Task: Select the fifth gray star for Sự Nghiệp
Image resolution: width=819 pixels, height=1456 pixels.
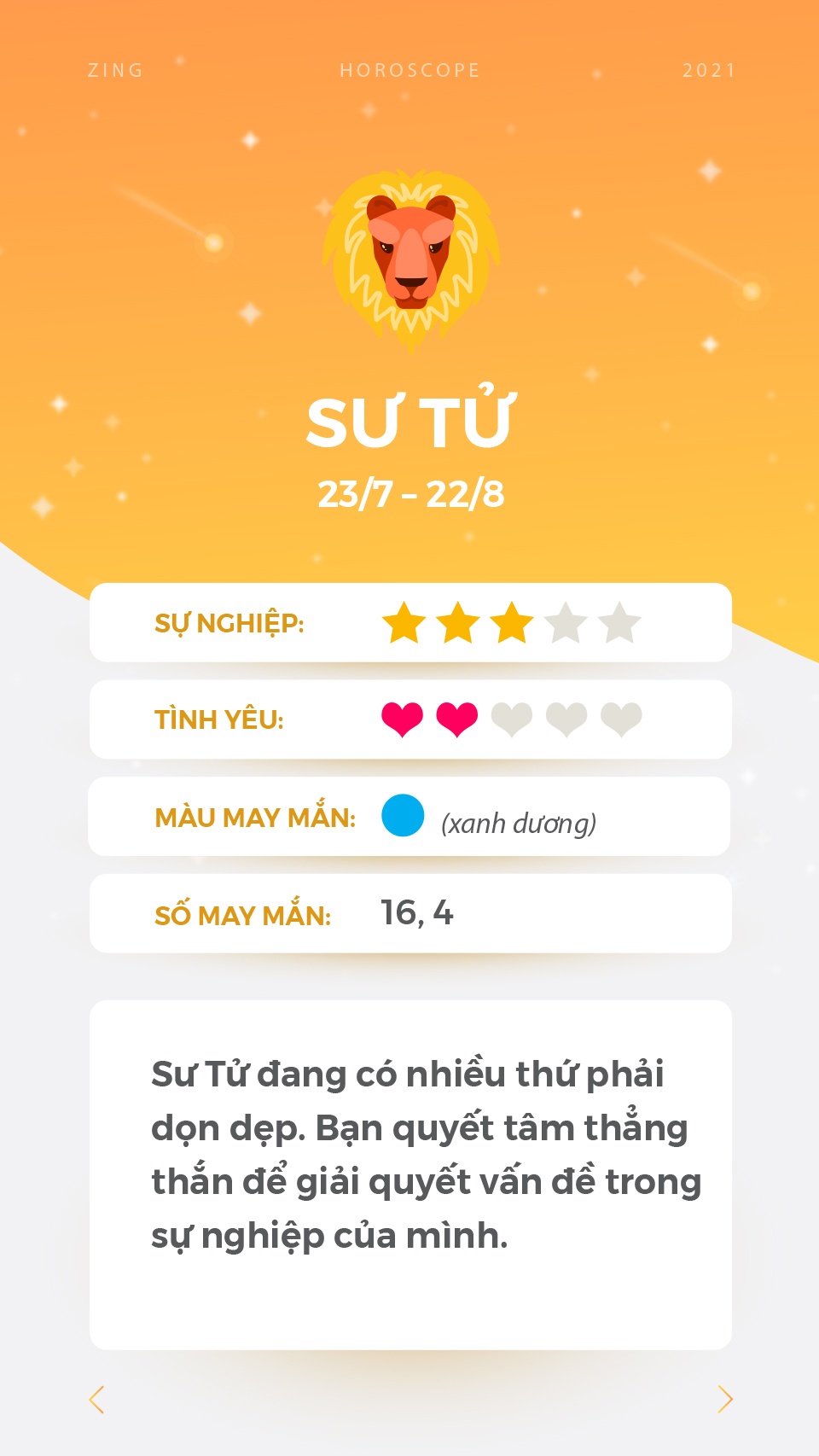Action: coord(621,624)
